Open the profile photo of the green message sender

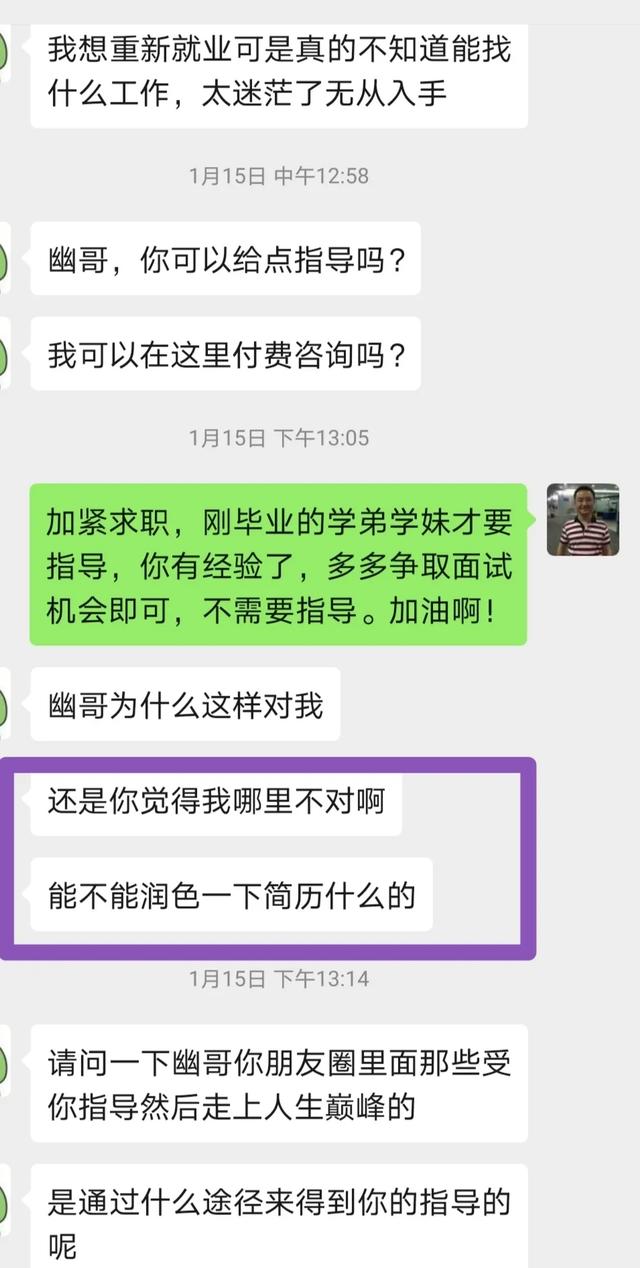pyautogui.click(x=583, y=520)
